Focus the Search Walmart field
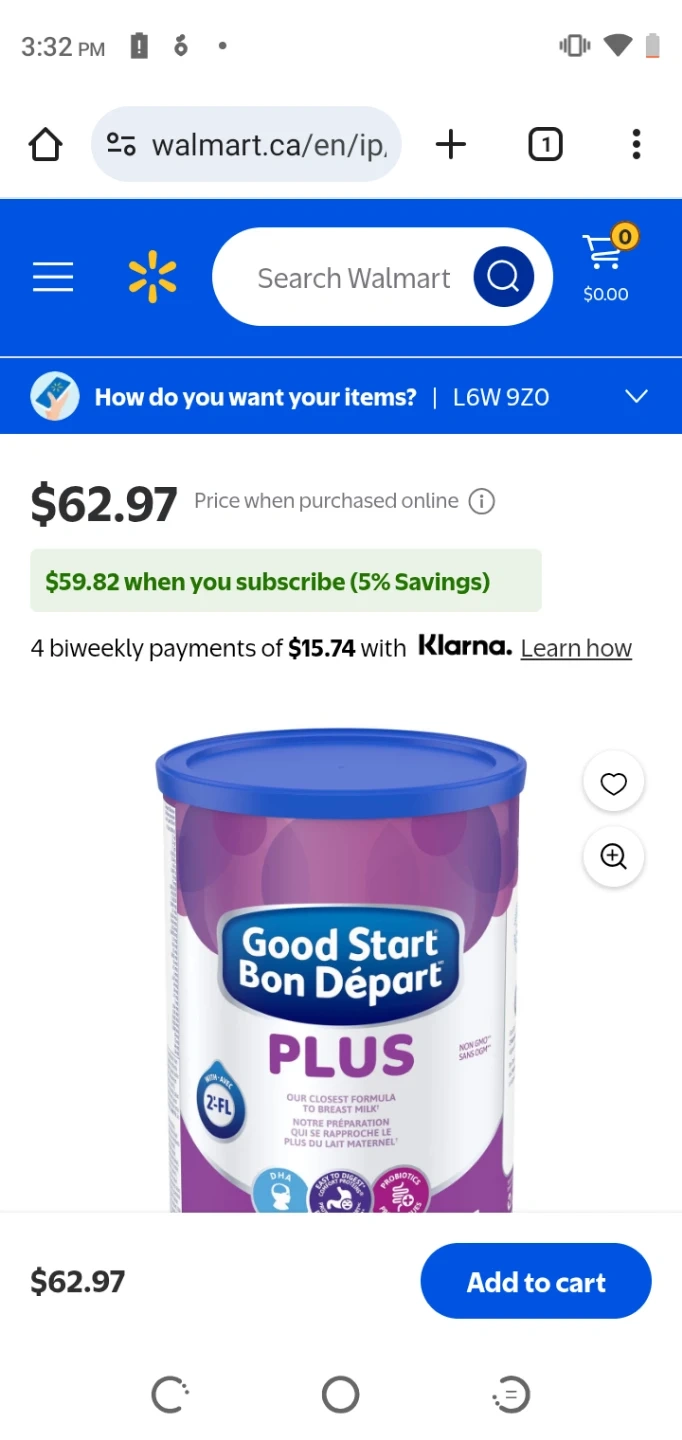Image resolution: width=682 pixels, height=1440 pixels. coord(353,278)
